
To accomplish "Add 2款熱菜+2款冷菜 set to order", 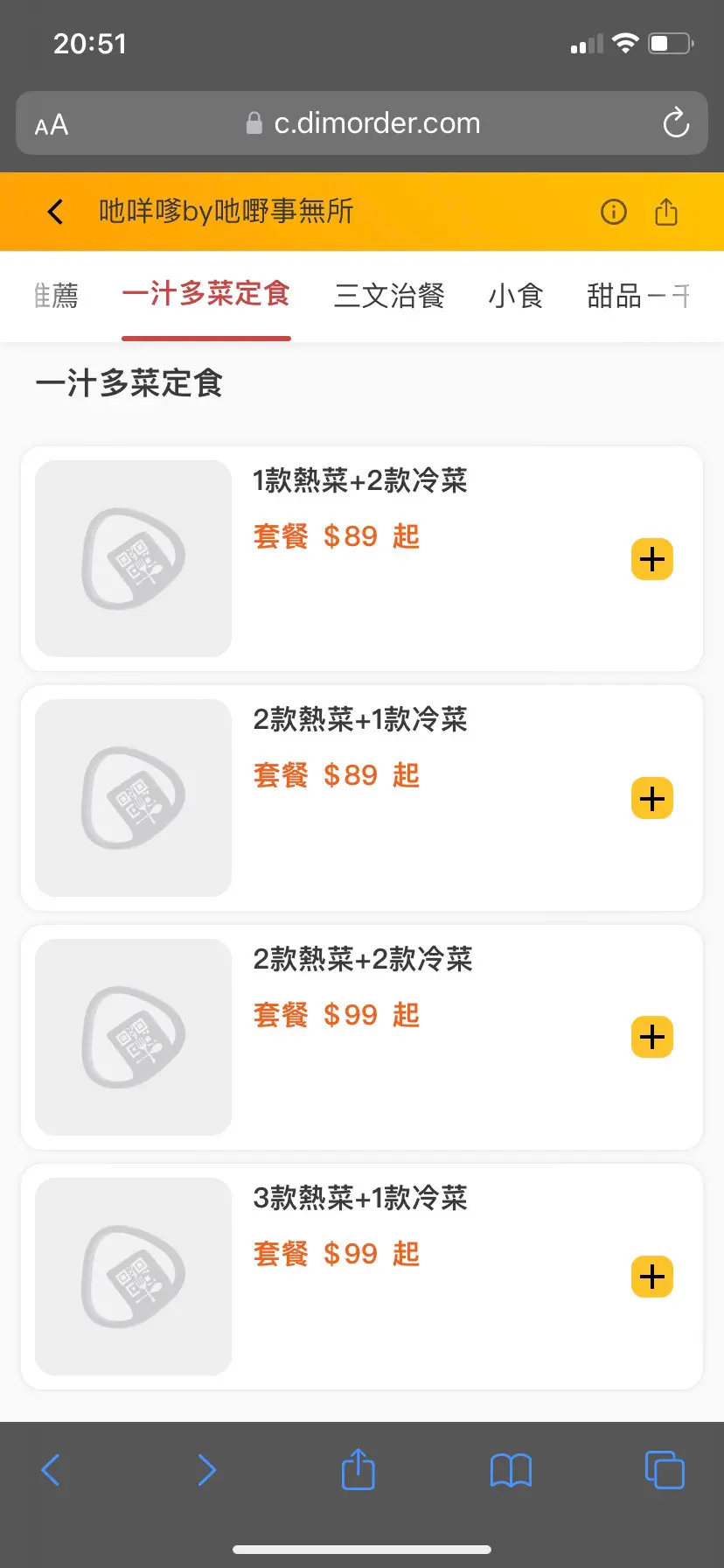I will [x=652, y=1037].
